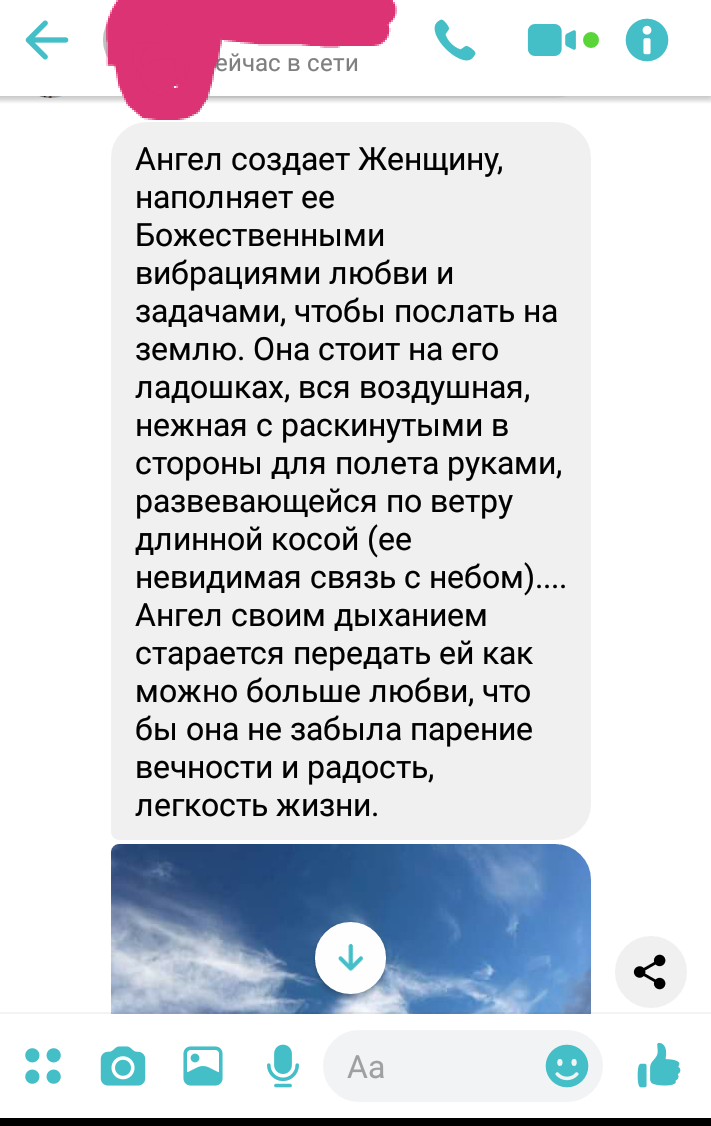The image size is (711, 1126).
Task: Open conversation info details
Action: (x=646, y=40)
